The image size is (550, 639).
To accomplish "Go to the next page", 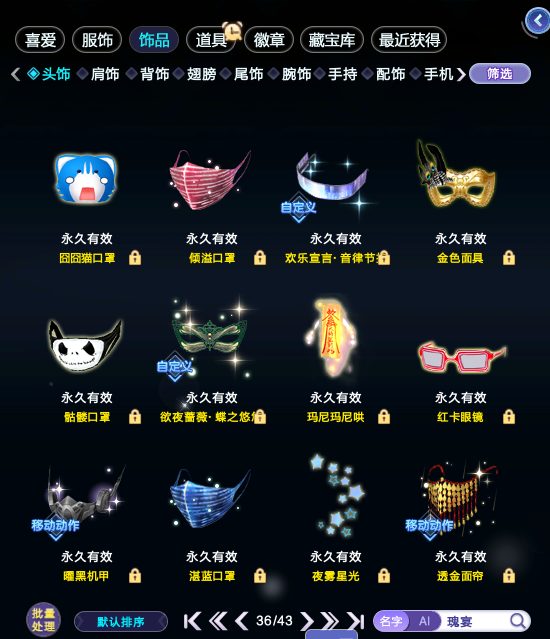I will click(306, 621).
